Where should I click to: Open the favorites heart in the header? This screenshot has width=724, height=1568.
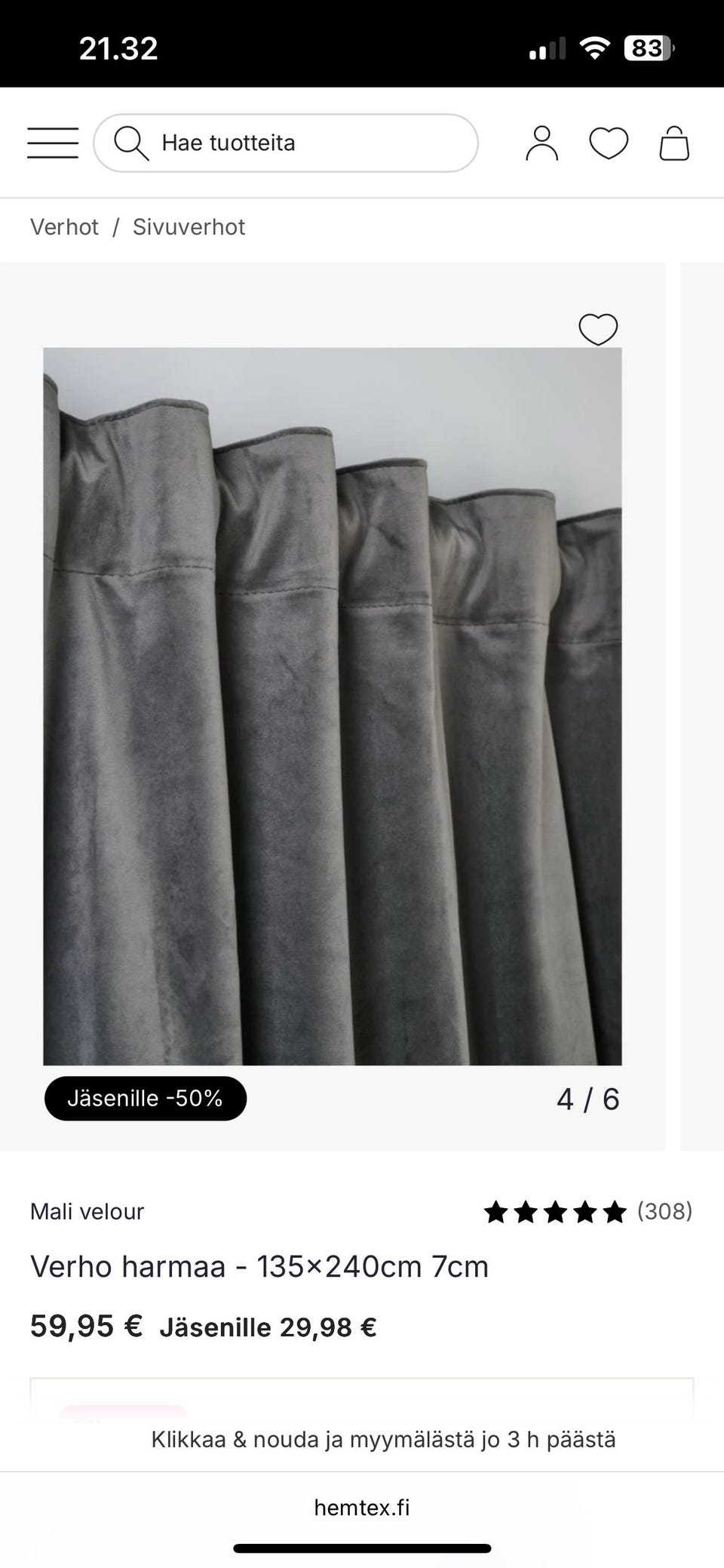pos(609,143)
